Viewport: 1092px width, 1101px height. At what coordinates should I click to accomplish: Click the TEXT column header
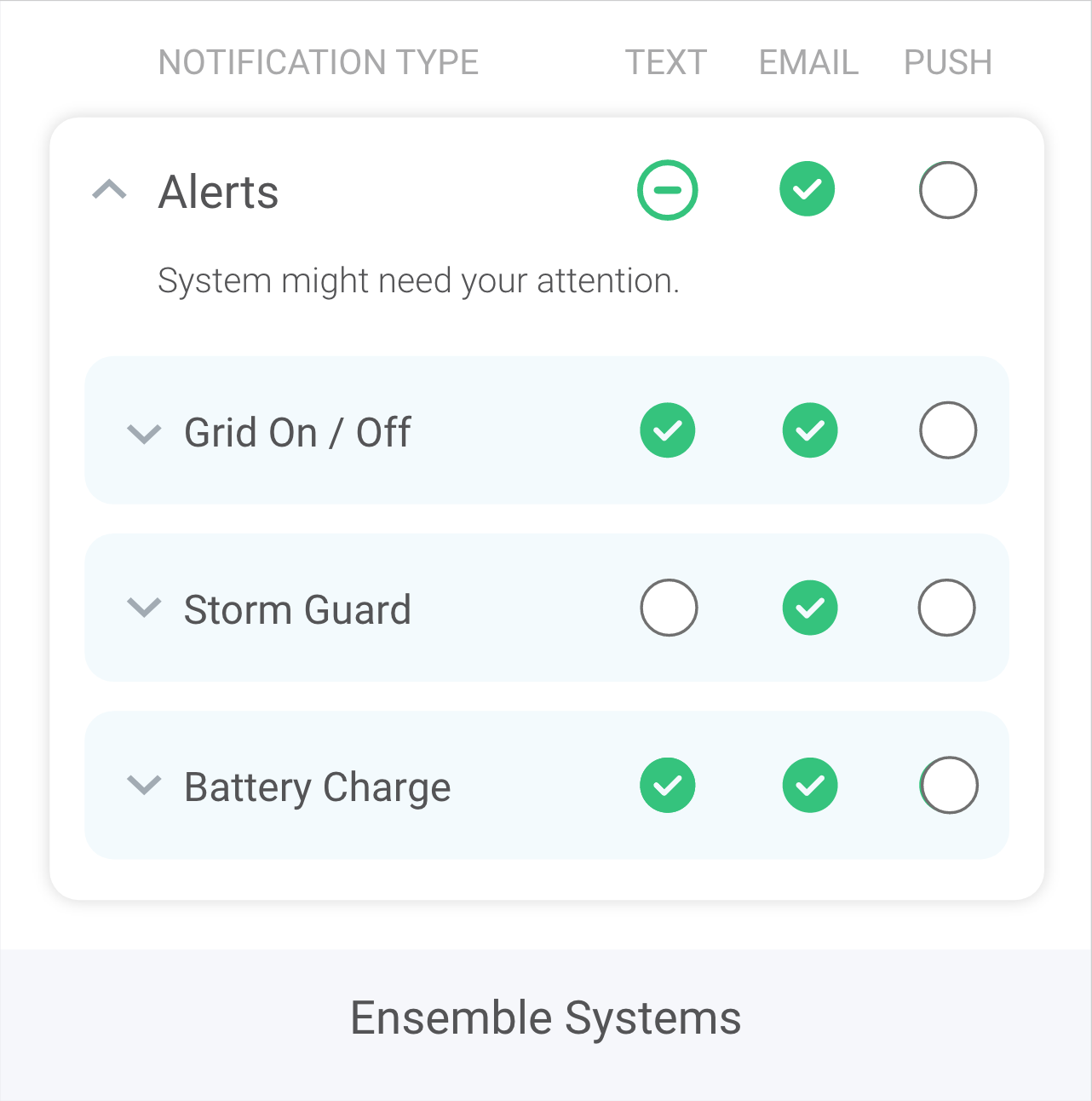(x=666, y=61)
